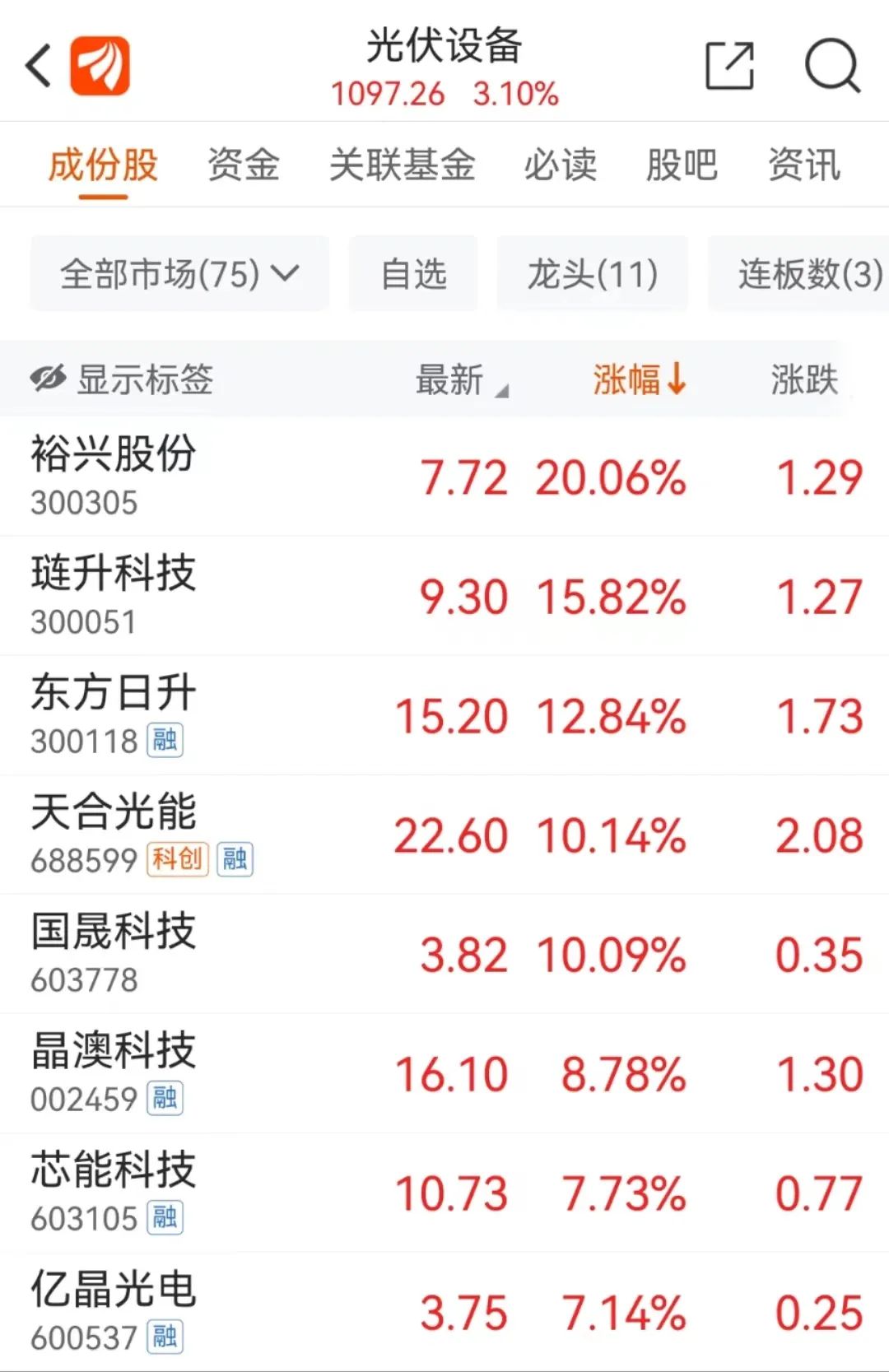Open the 必读 tab
Image resolution: width=889 pixels, height=1372 pixels.
[560, 165]
